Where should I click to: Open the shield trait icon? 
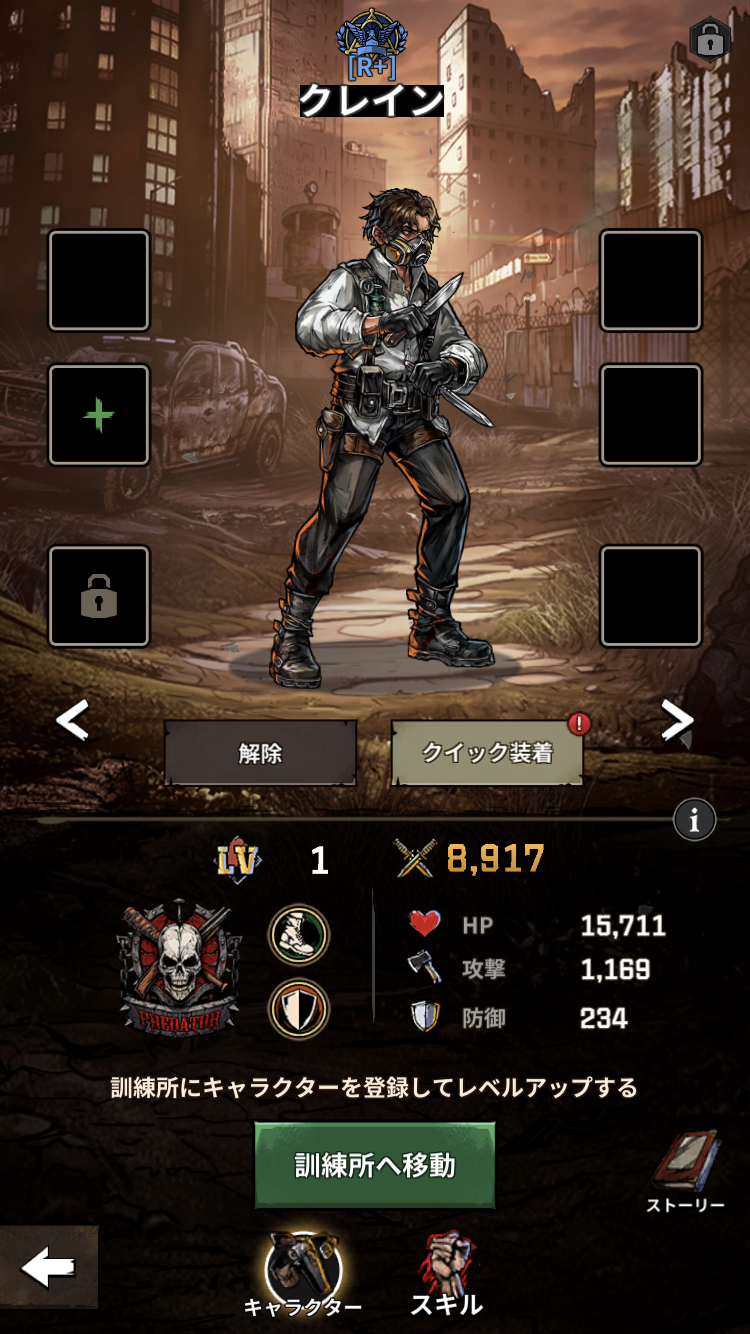[x=299, y=1009]
